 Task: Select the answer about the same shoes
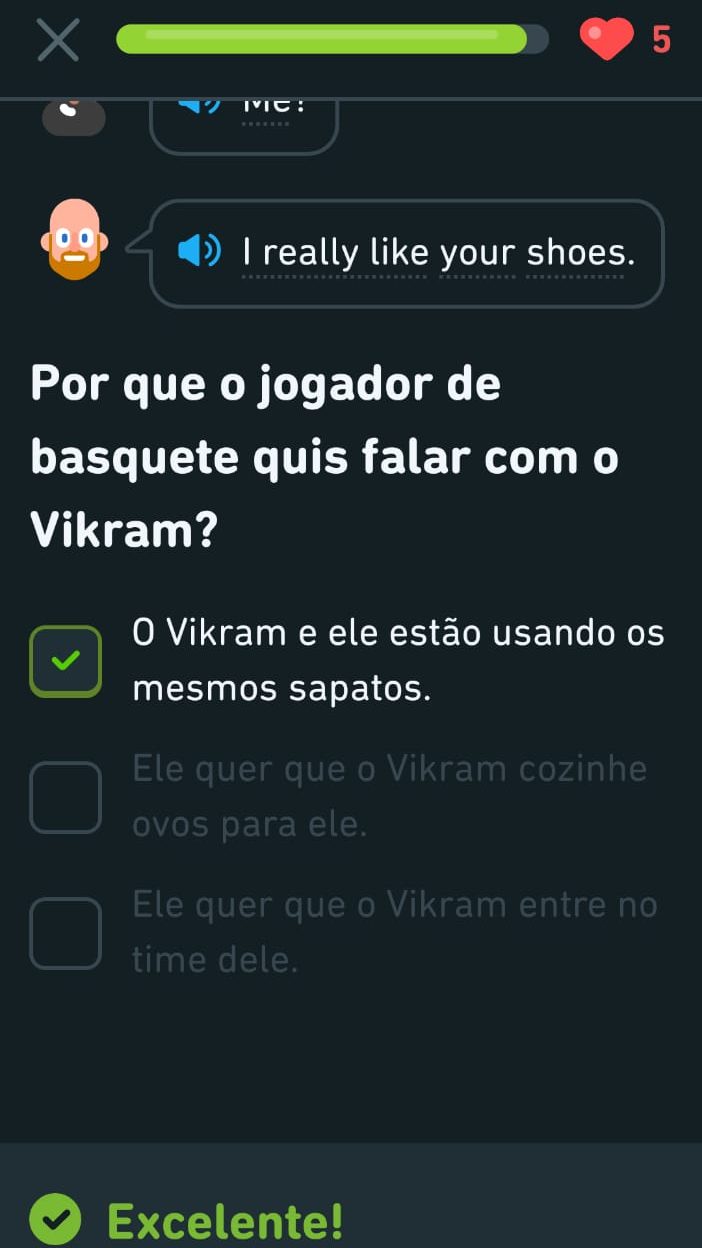[66, 661]
